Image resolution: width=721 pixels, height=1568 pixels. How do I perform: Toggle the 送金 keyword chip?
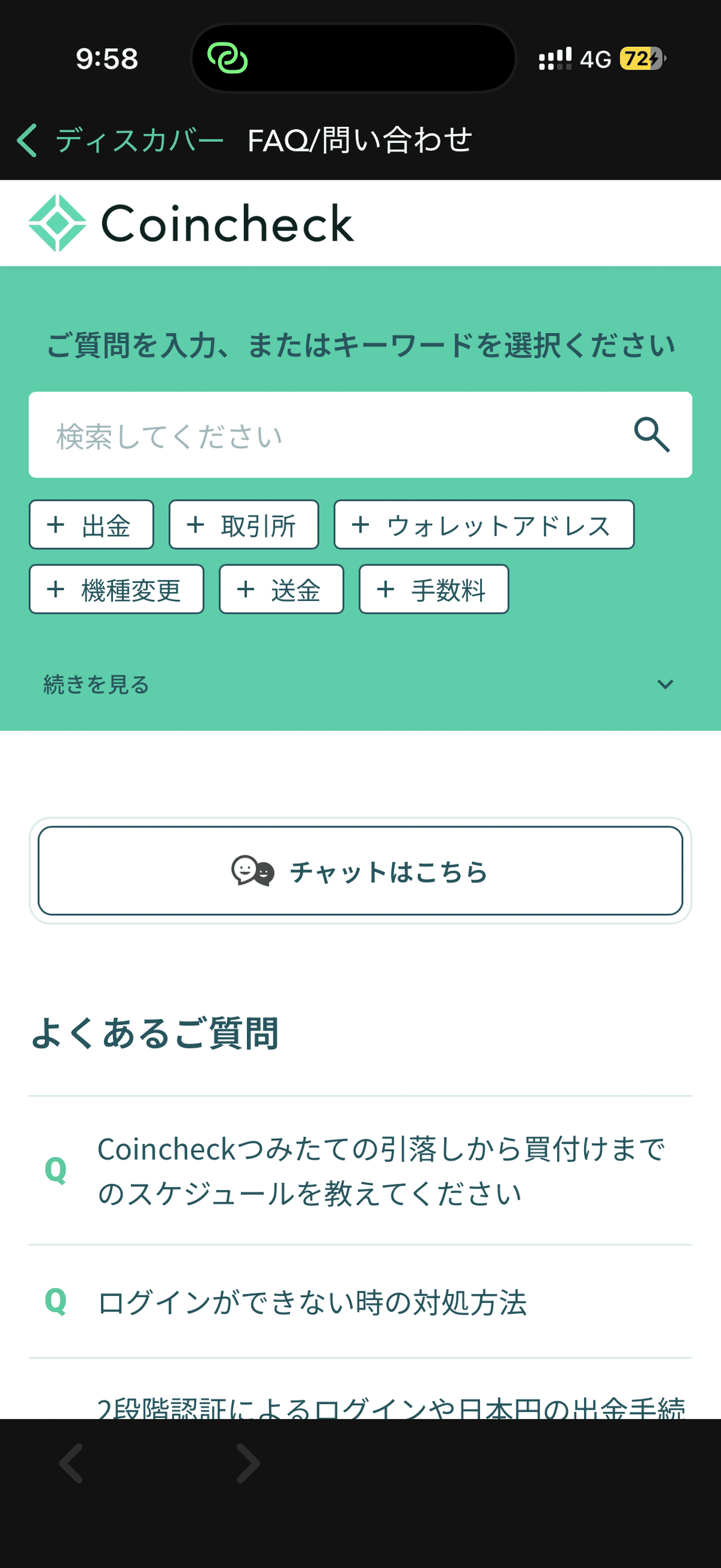(x=281, y=588)
